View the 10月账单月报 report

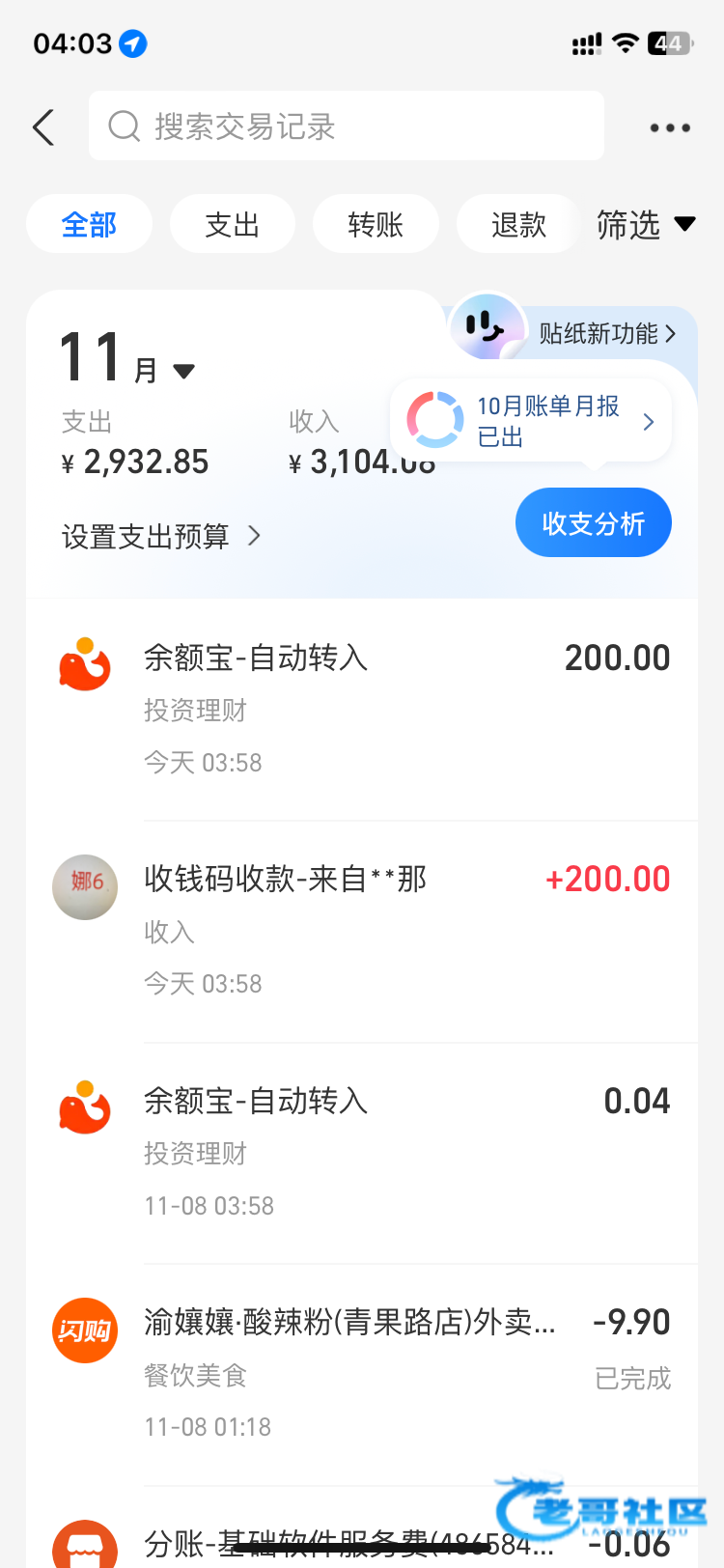[531, 421]
